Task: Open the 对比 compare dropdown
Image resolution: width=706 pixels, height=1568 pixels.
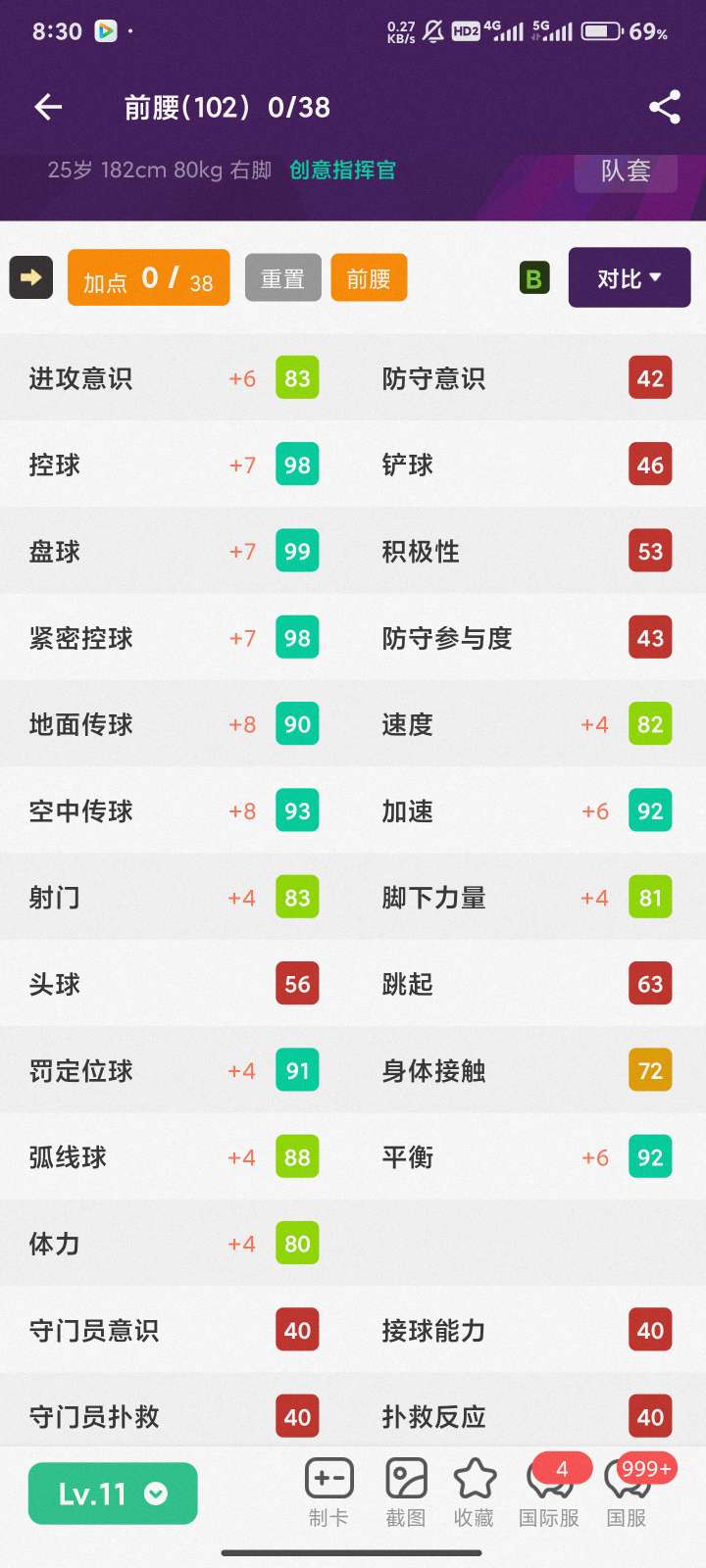Action: [629, 278]
